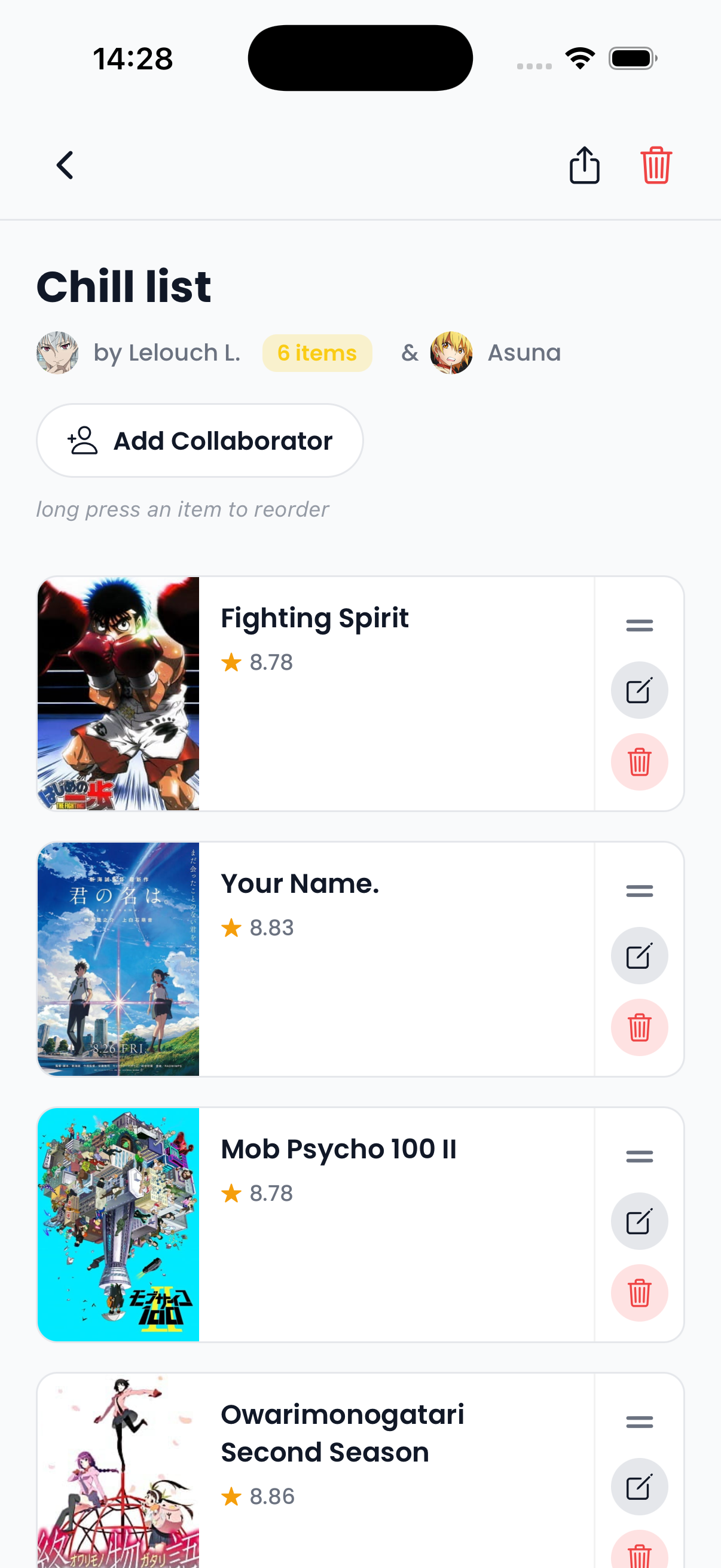Tap the back chevron to leave the list
Image resolution: width=721 pixels, height=1568 pixels.
point(64,164)
